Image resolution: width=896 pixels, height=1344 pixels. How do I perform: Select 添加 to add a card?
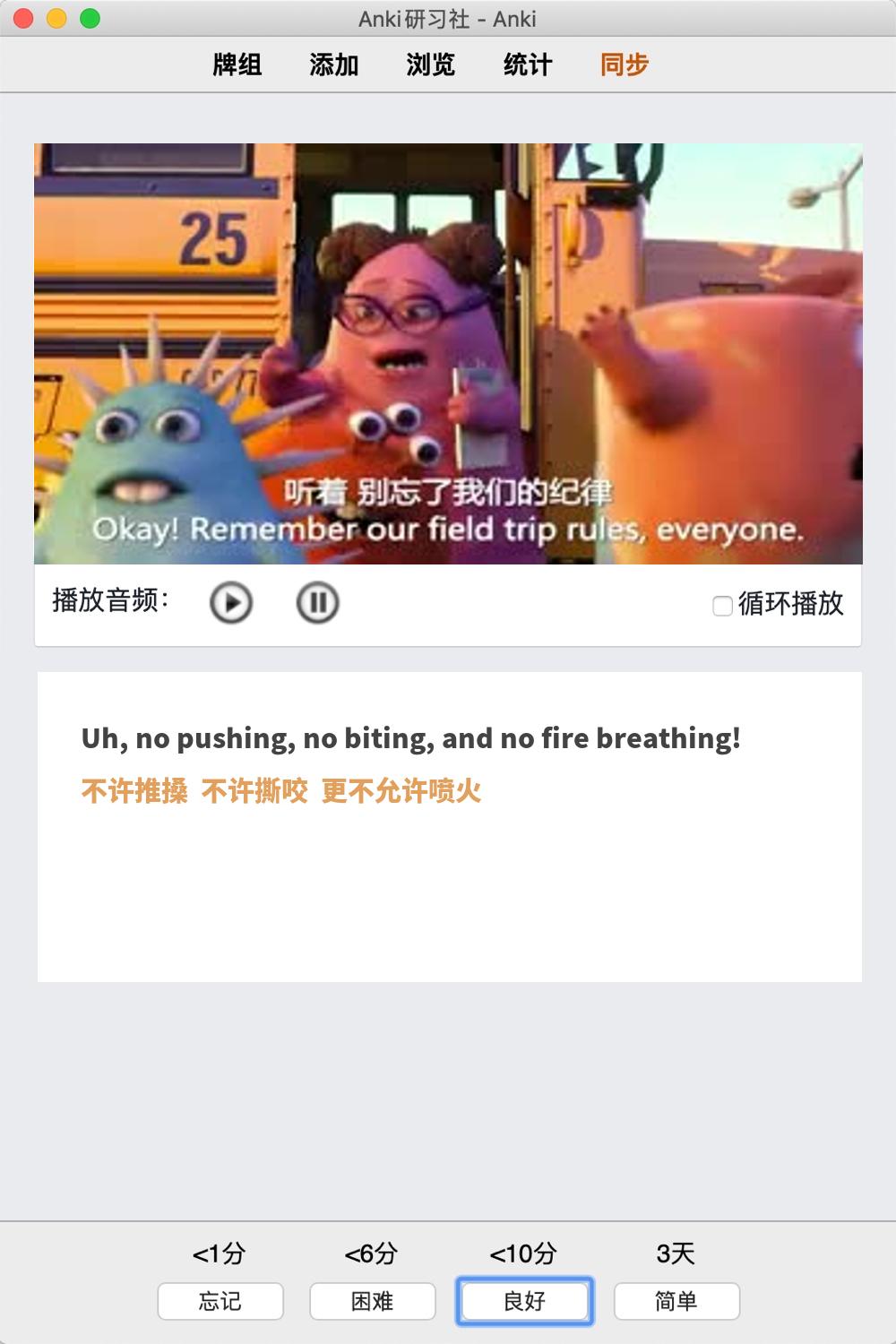click(334, 65)
